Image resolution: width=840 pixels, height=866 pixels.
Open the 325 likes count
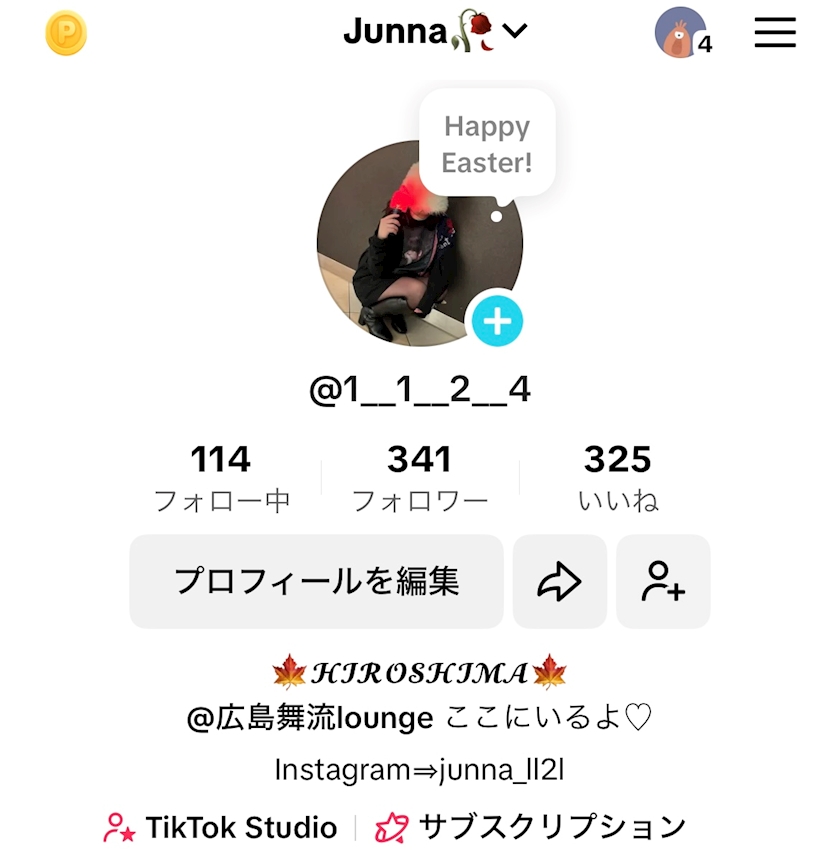click(x=618, y=477)
